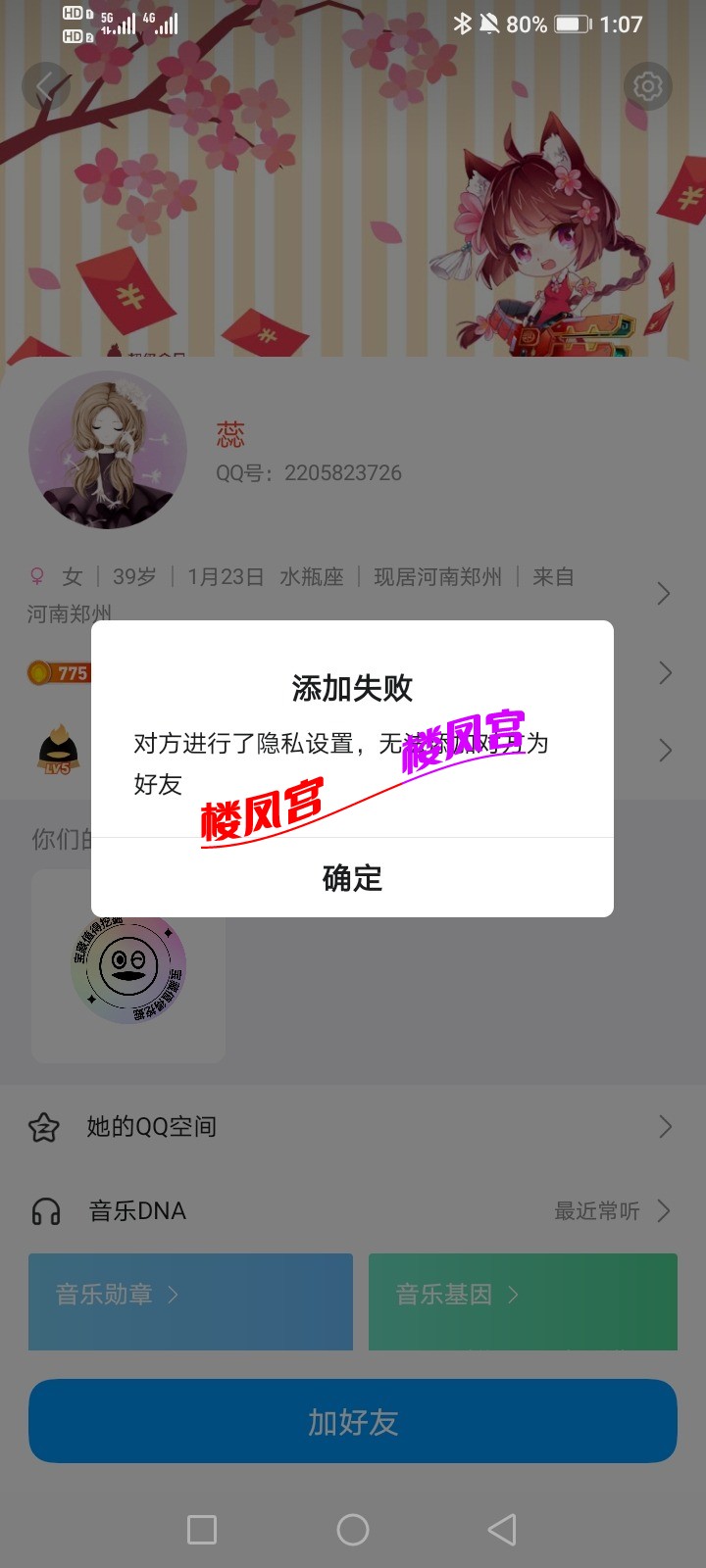
Task: Click the female gender symbol
Action: coord(37,577)
